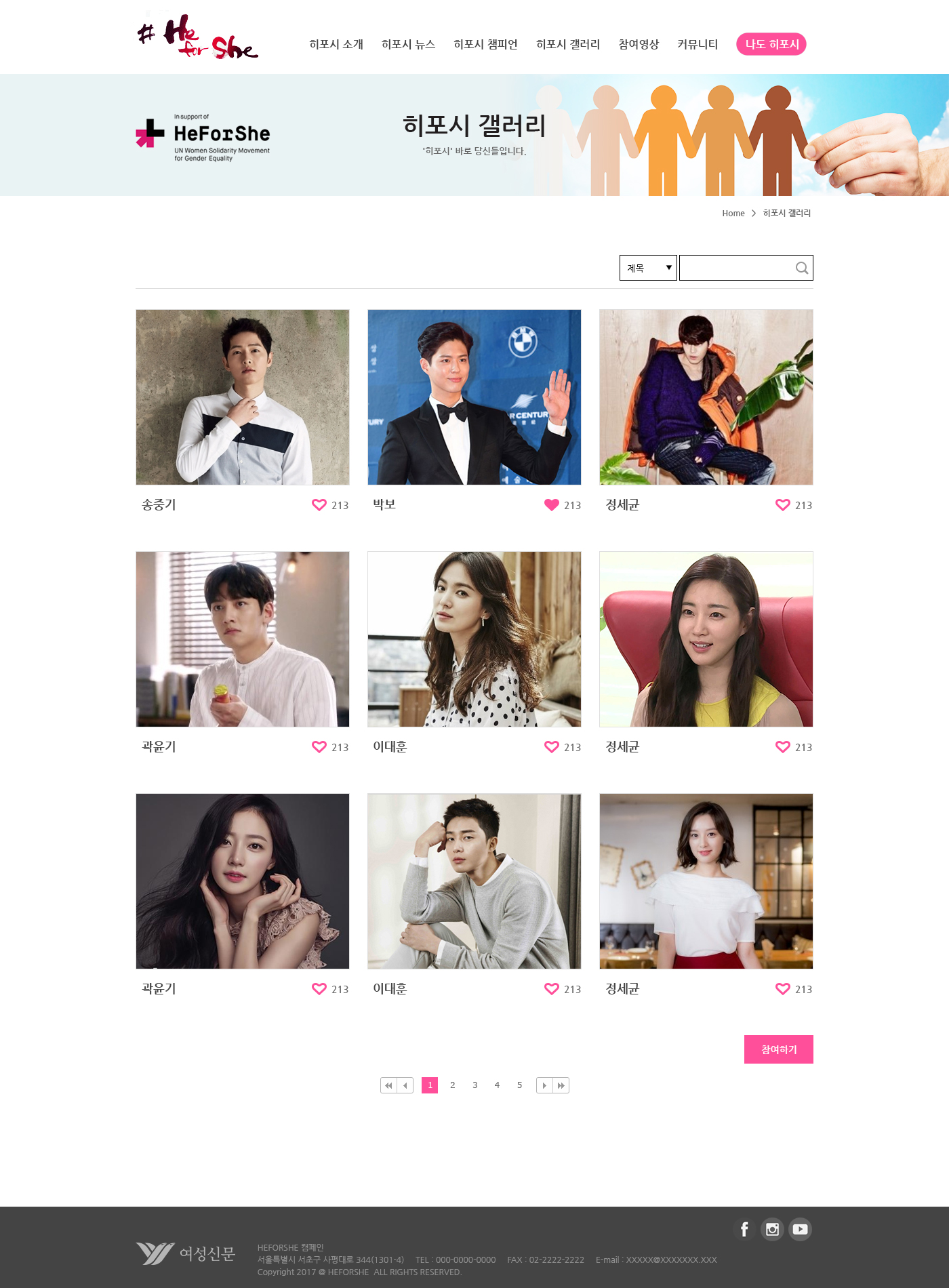Open the 히포시 소개 menu

[x=336, y=44]
